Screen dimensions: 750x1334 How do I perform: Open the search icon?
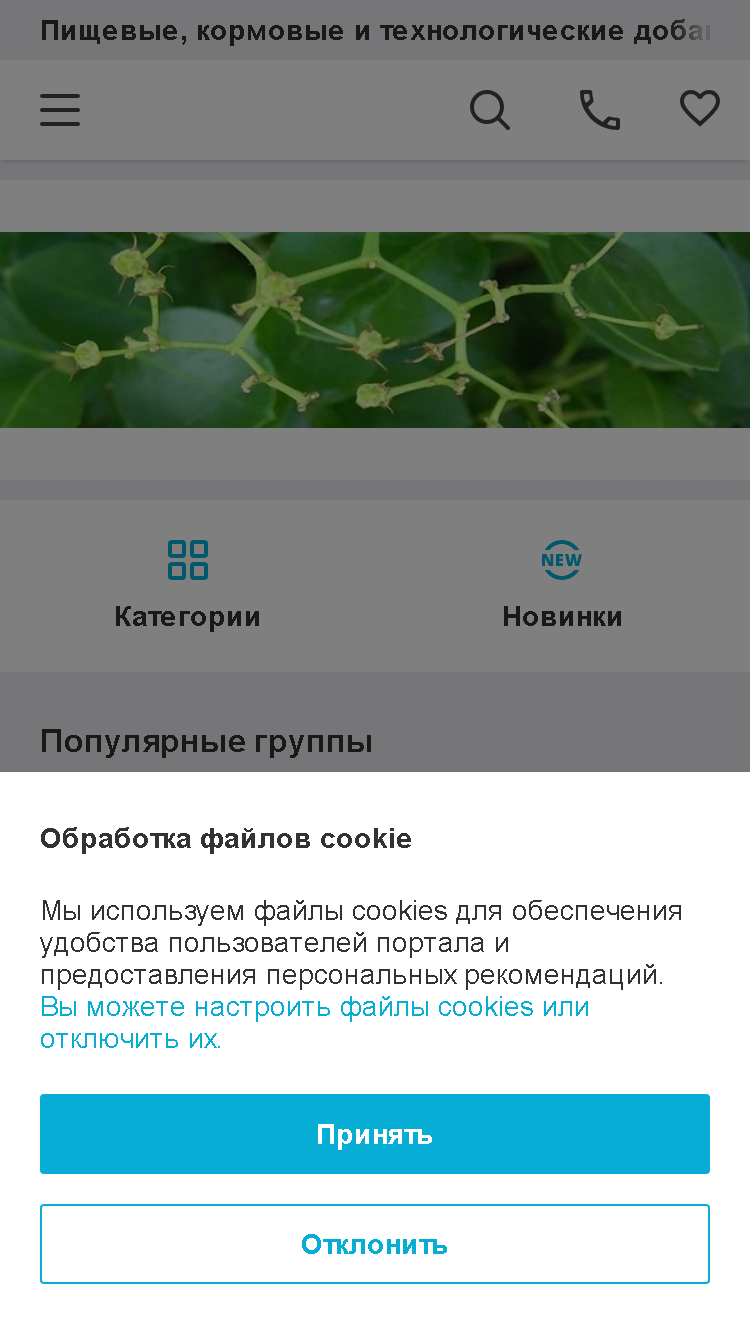point(490,110)
